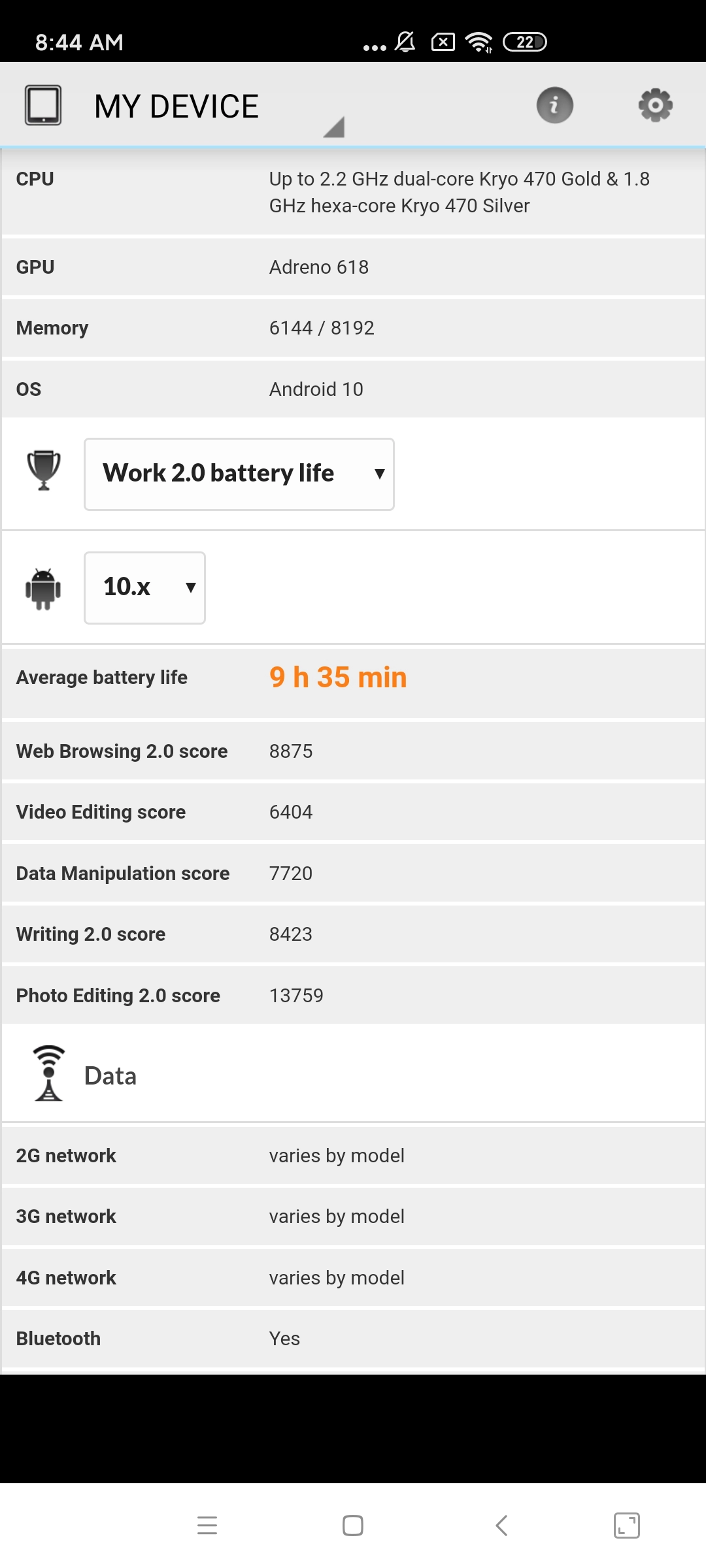Open the navigation bar menu button
This screenshot has height=1568, width=706.
click(x=207, y=1526)
